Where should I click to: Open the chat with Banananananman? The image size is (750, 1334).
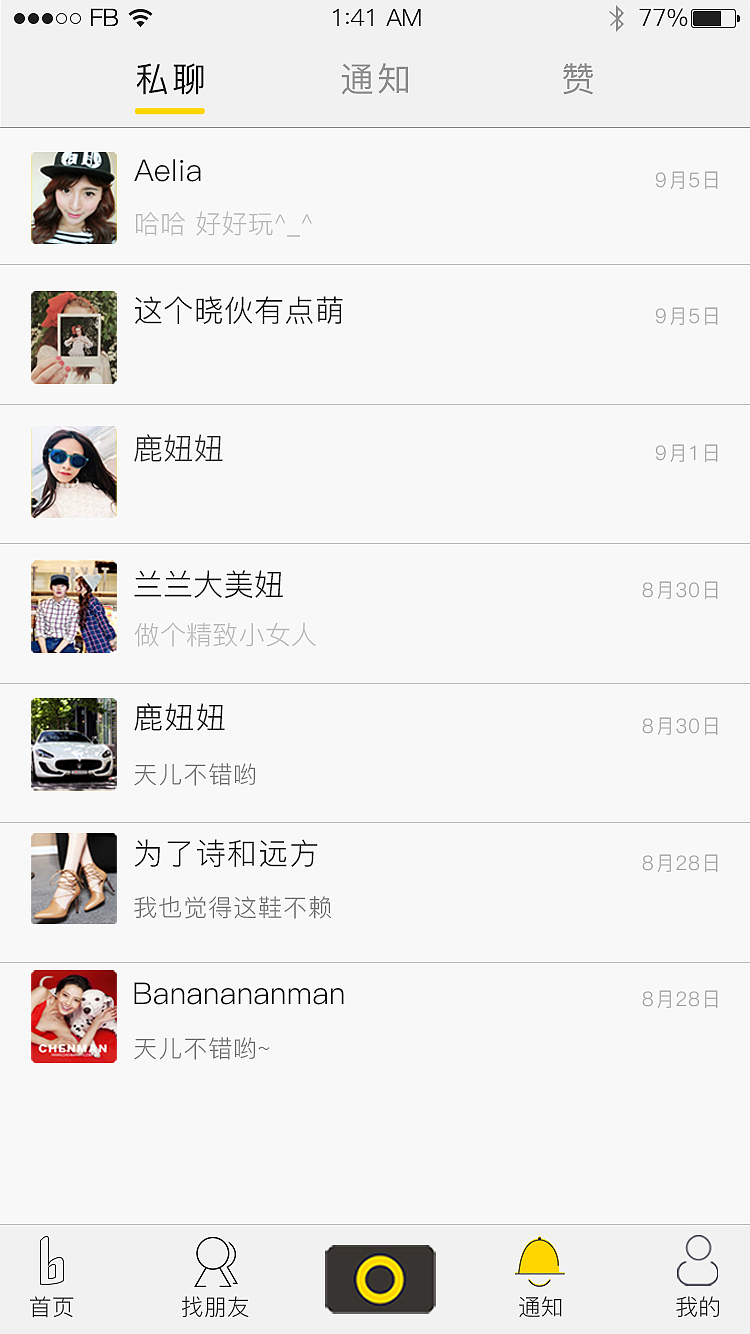tap(375, 1018)
